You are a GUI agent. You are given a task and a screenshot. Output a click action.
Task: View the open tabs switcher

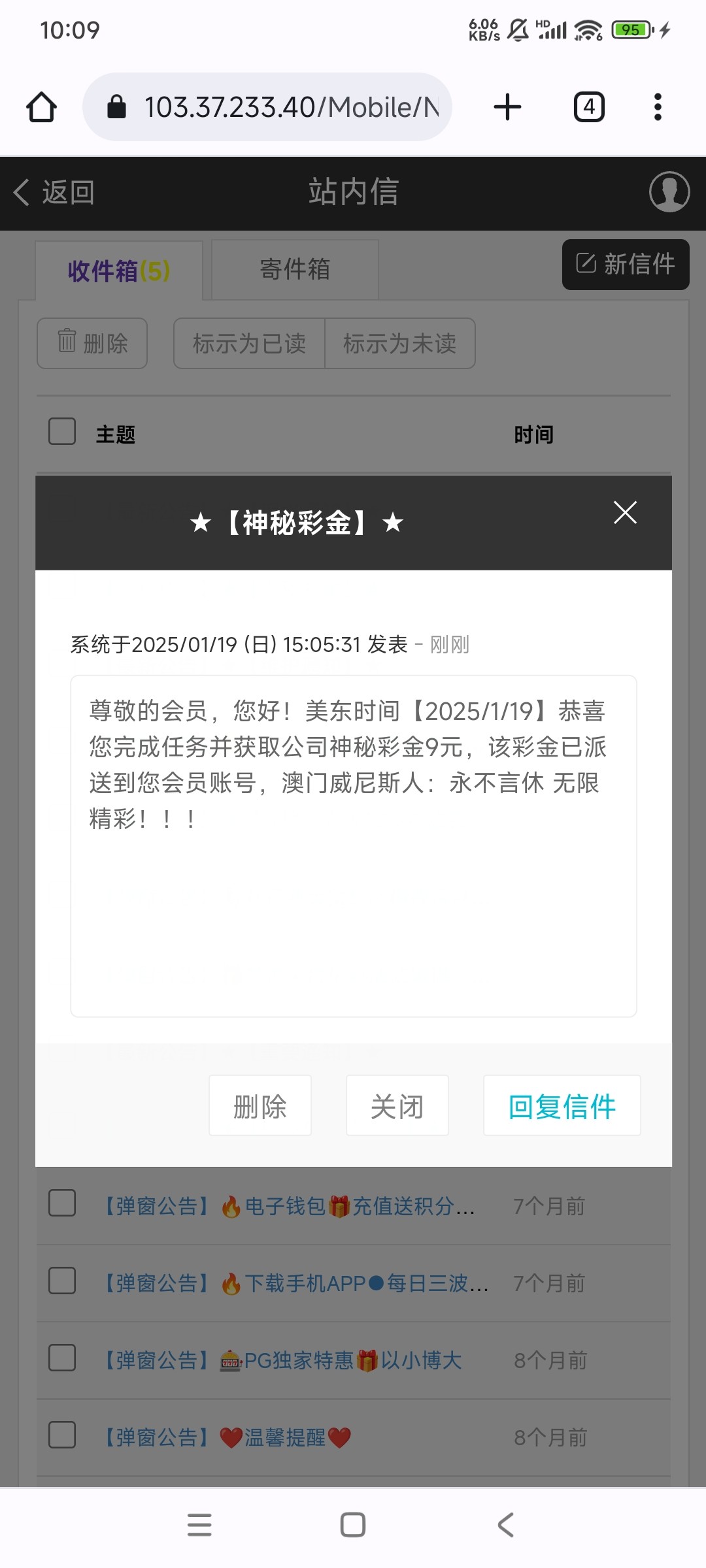click(588, 107)
